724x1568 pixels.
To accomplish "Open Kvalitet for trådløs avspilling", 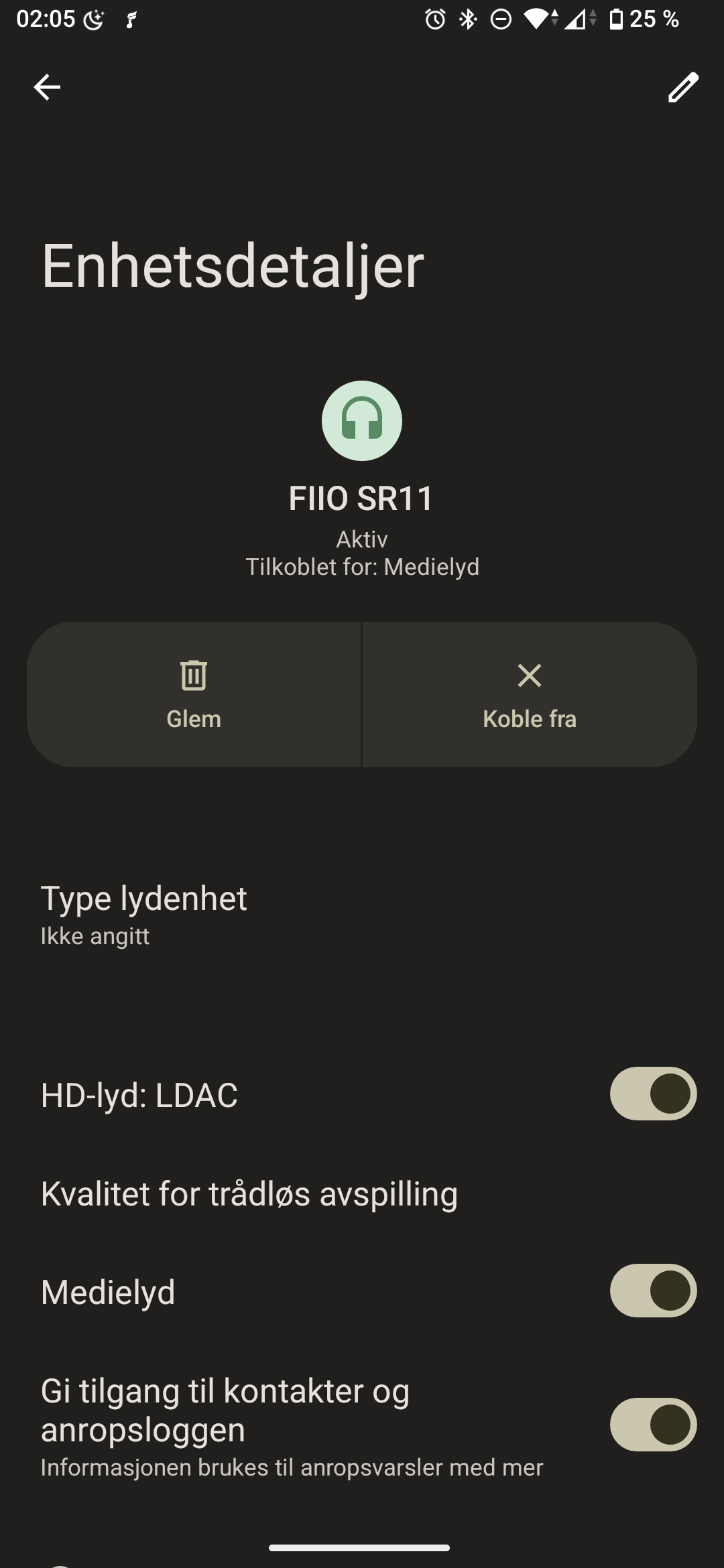I will (249, 1193).
